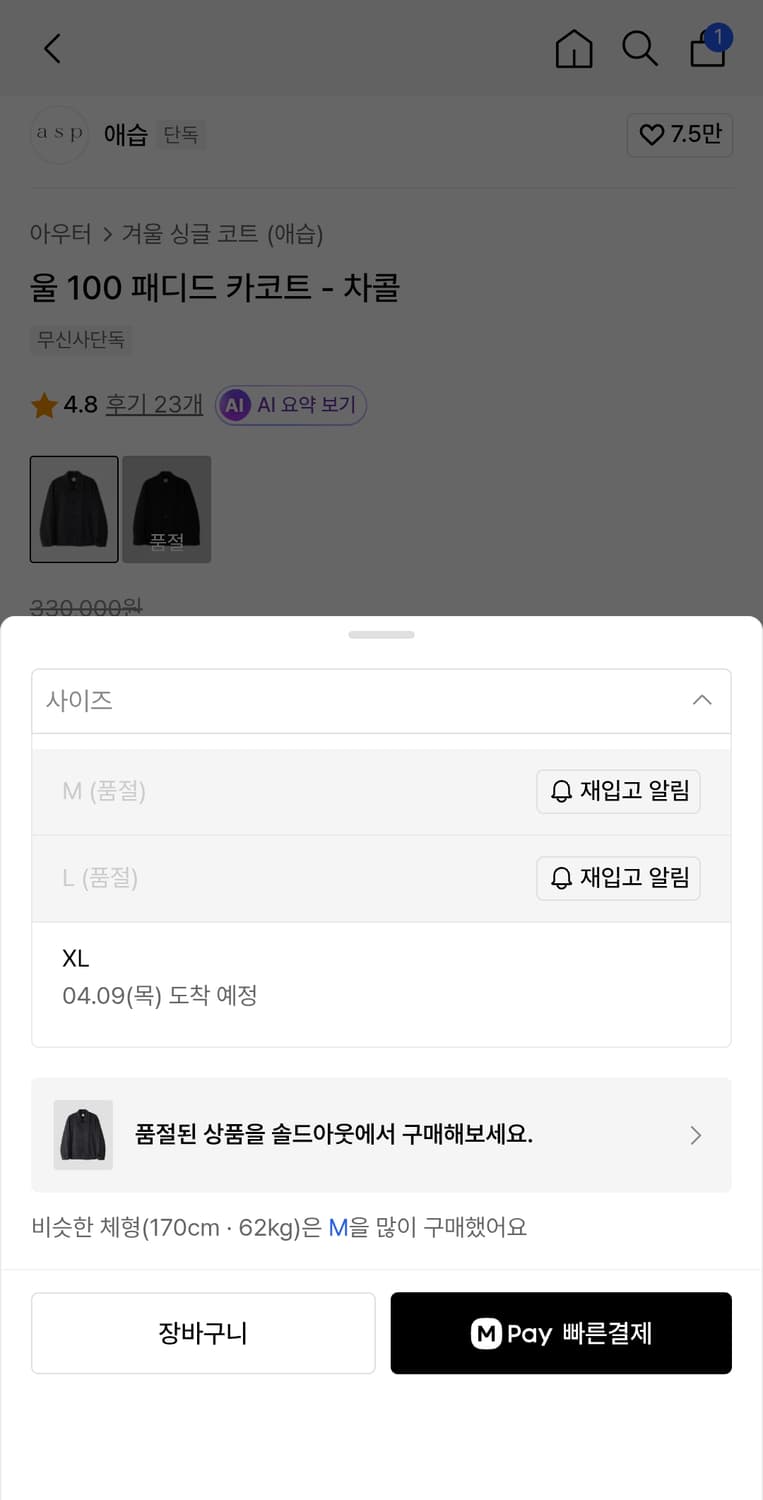Tap the bell icon for L size restock
763x1500 pixels.
point(559,878)
